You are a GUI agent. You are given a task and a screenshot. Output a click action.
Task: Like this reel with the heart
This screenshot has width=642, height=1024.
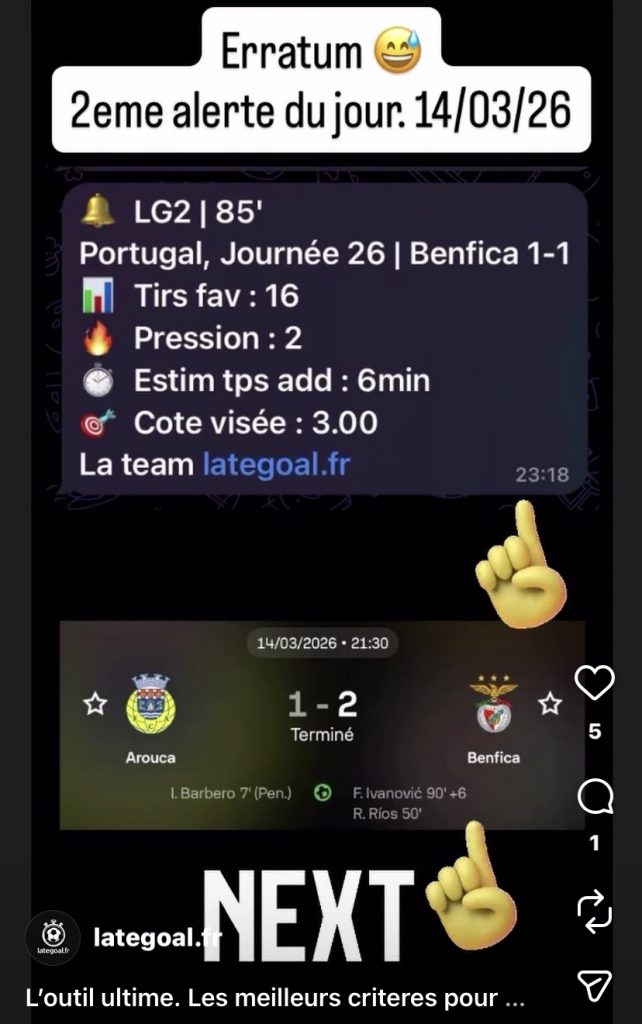[594, 683]
